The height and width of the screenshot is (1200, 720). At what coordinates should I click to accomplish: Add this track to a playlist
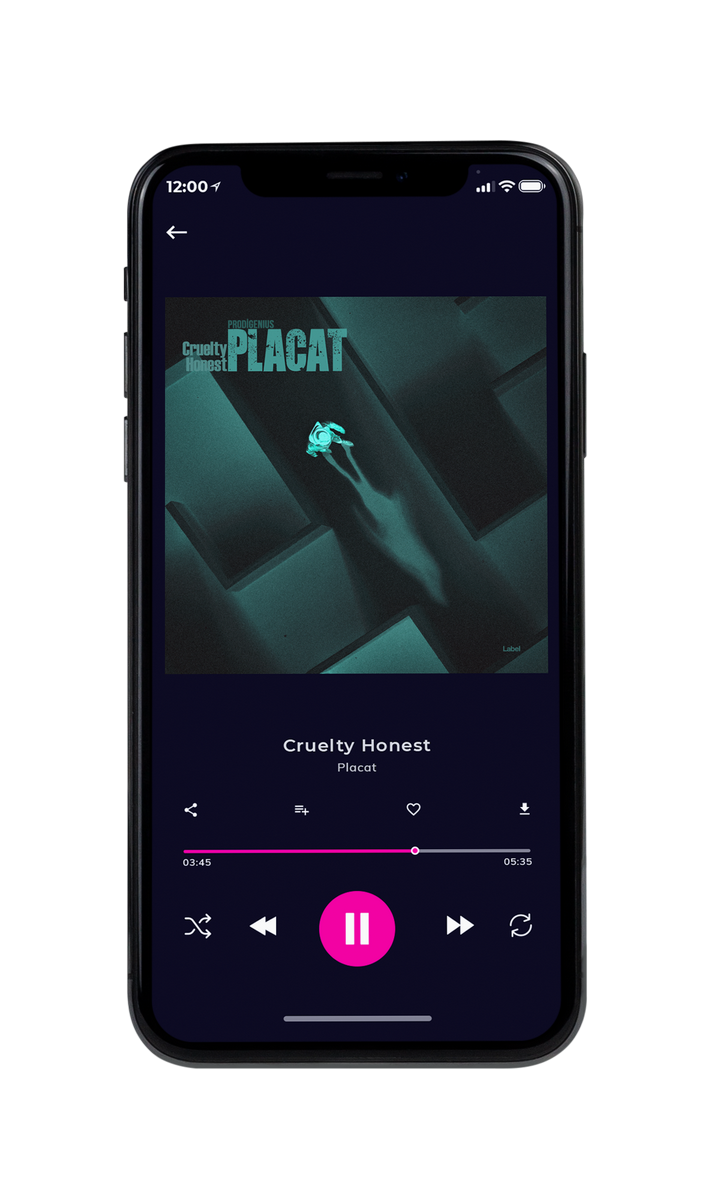click(x=301, y=810)
